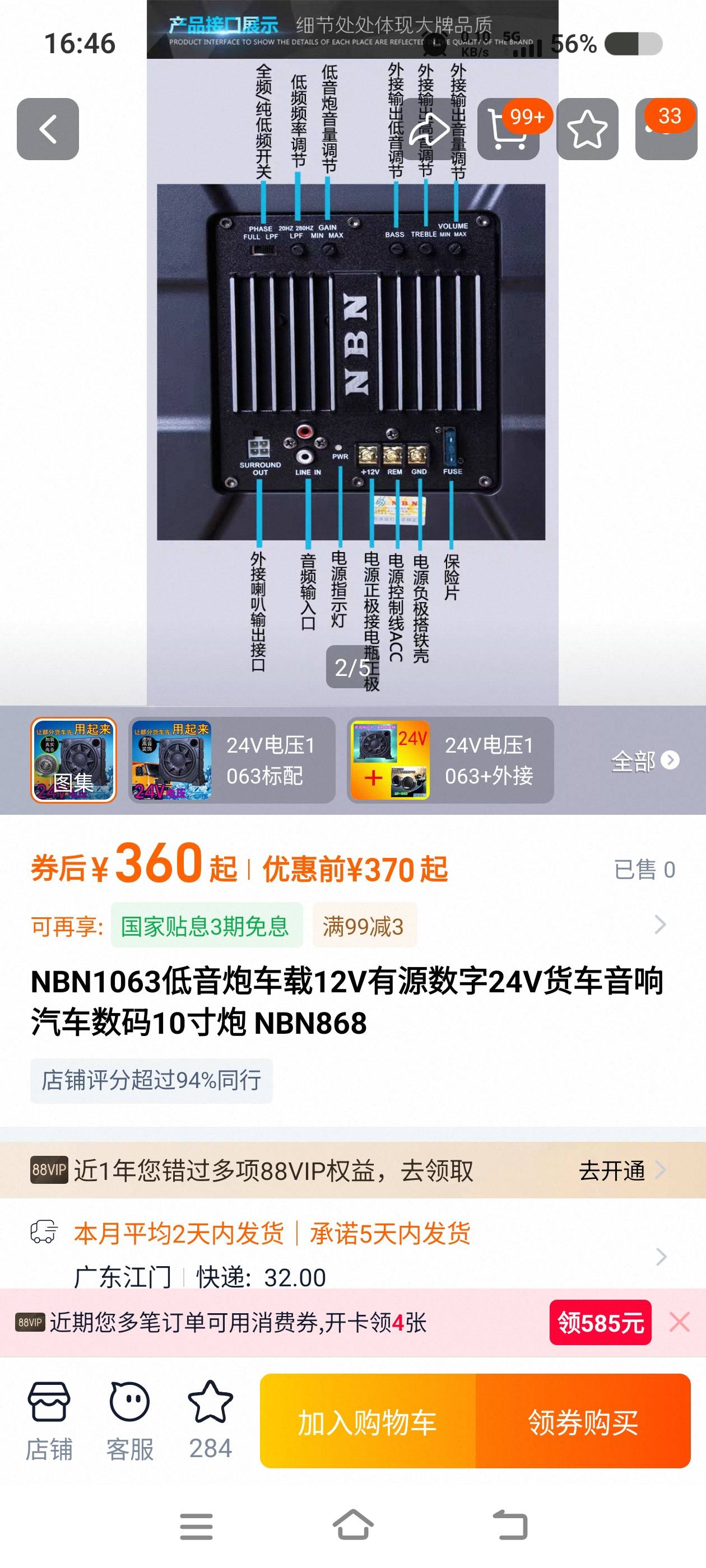The image size is (706, 1568).
Task: Choose the 24V电压1063标配 variant
Action: 231,760
